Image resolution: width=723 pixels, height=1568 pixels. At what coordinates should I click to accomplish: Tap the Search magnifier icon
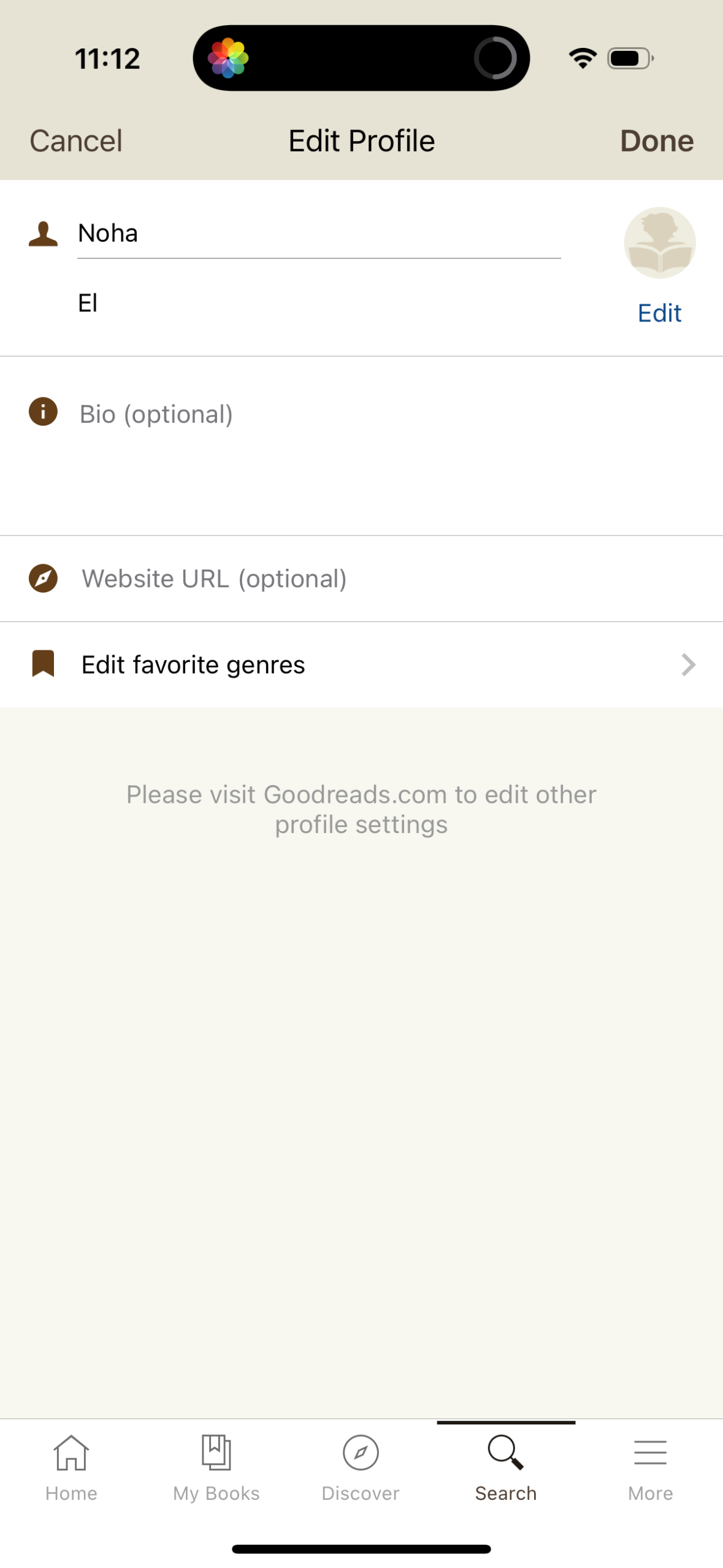[x=505, y=1454]
